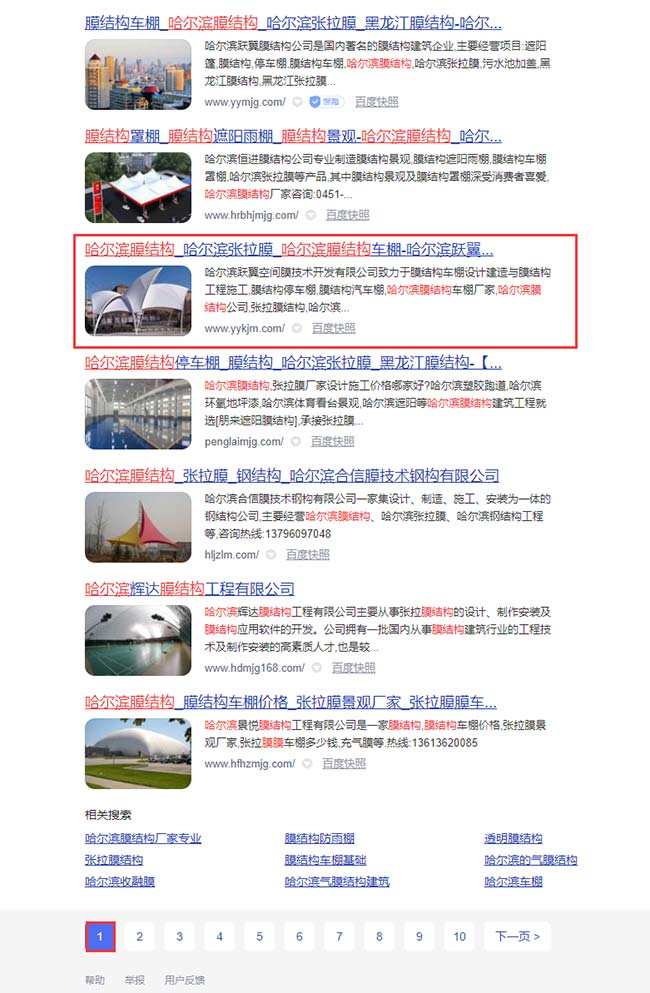Screen dimensions: 650x993
Task: Go to next page with 下一页
Action: (x=517, y=937)
